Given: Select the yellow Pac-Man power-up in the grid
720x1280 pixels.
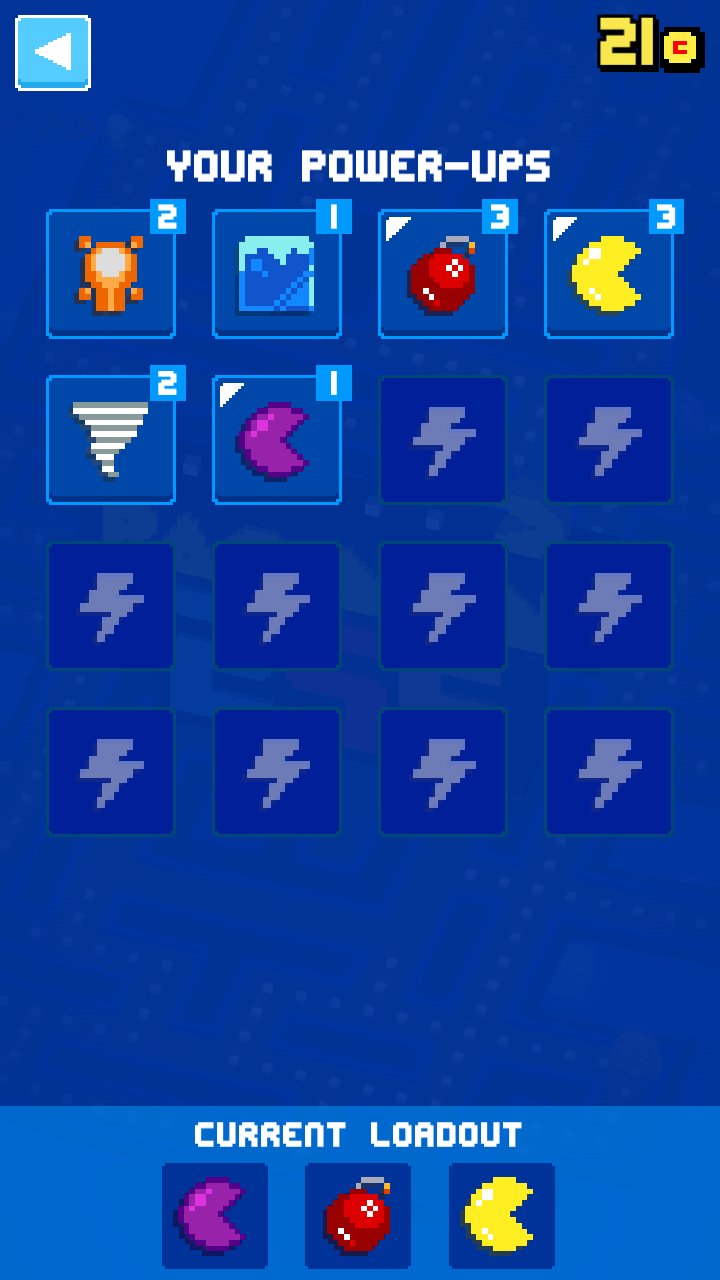Looking at the screenshot, I should point(609,274).
